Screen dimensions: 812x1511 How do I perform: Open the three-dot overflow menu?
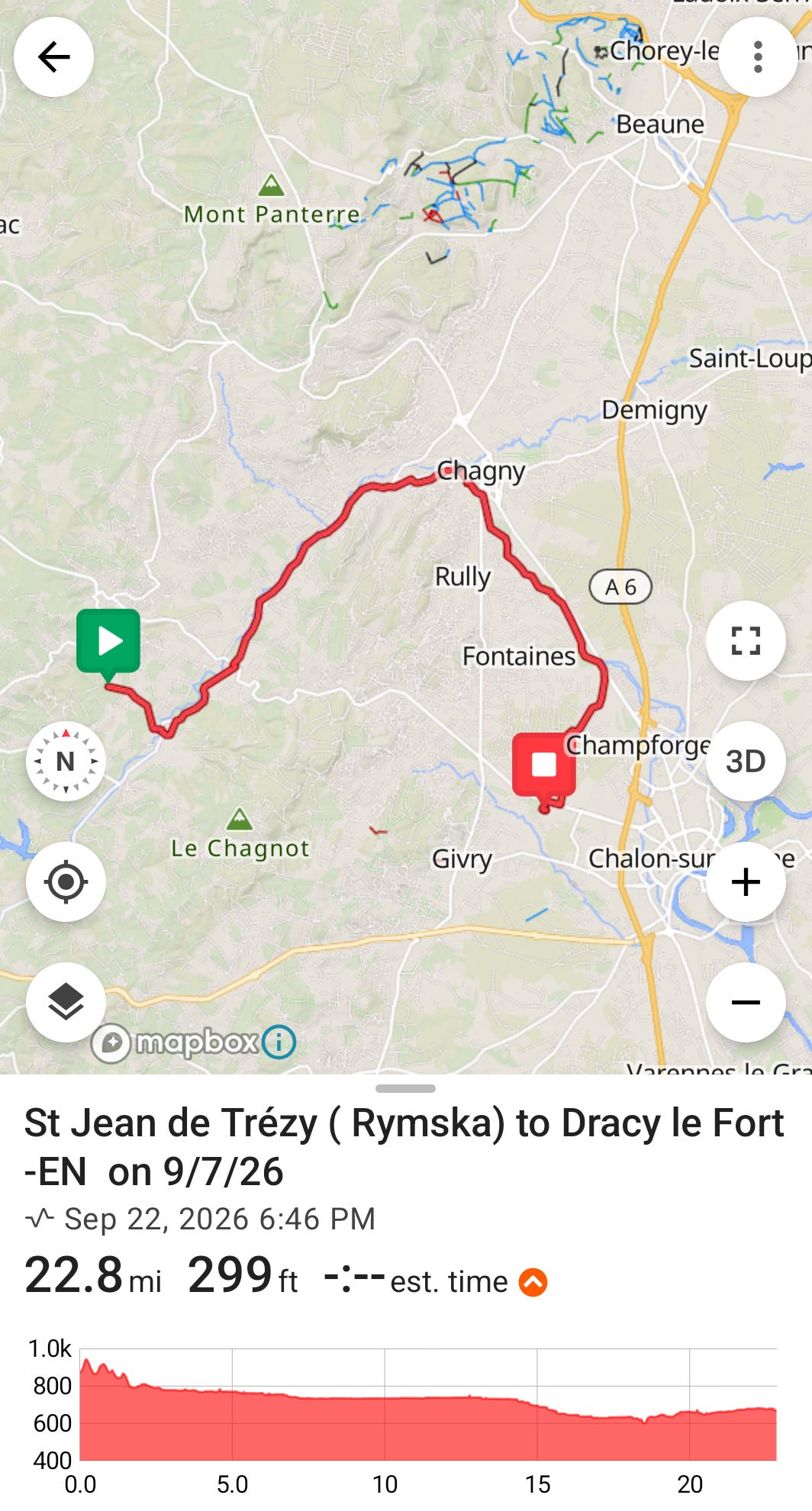point(758,57)
